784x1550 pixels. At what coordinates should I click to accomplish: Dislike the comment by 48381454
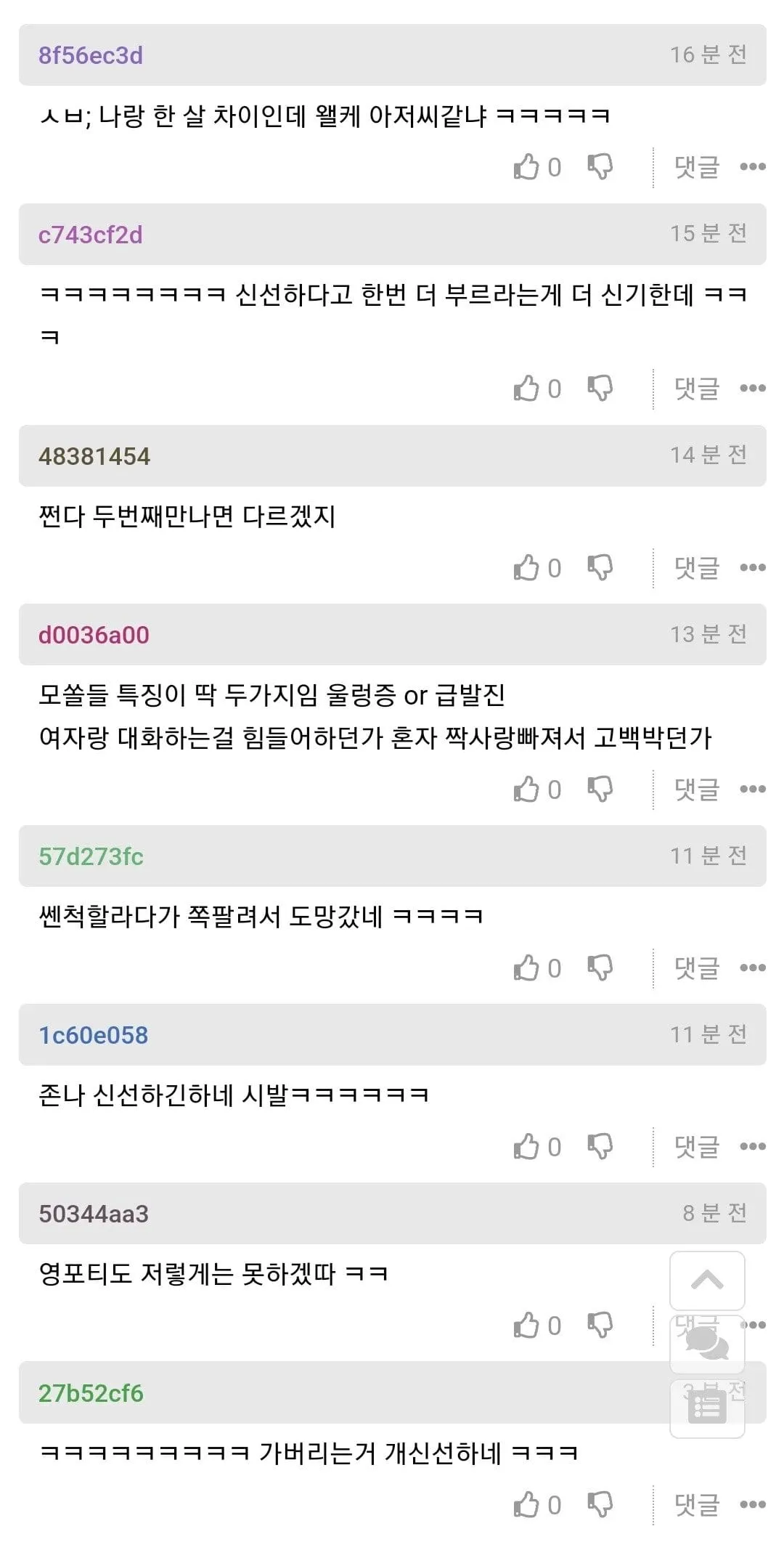click(x=600, y=567)
